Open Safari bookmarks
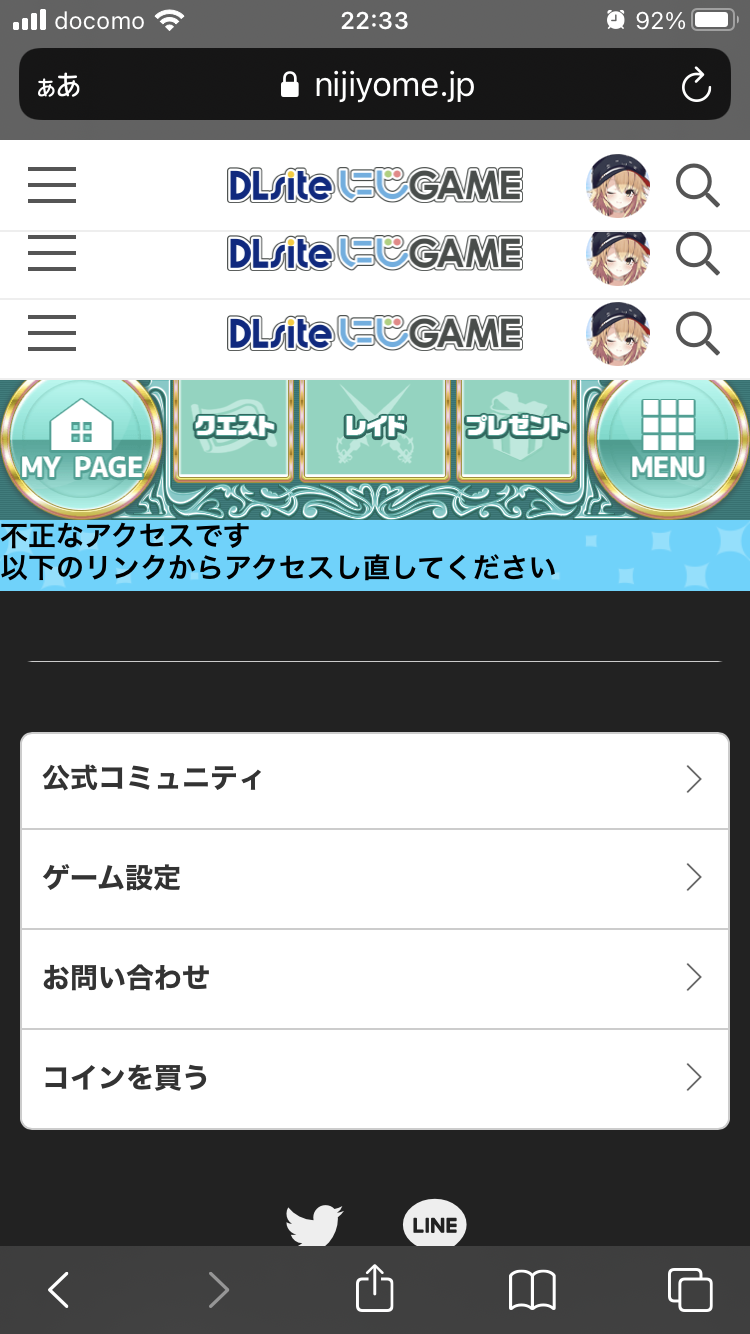Image resolution: width=750 pixels, height=1334 pixels. click(x=532, y=1290)
